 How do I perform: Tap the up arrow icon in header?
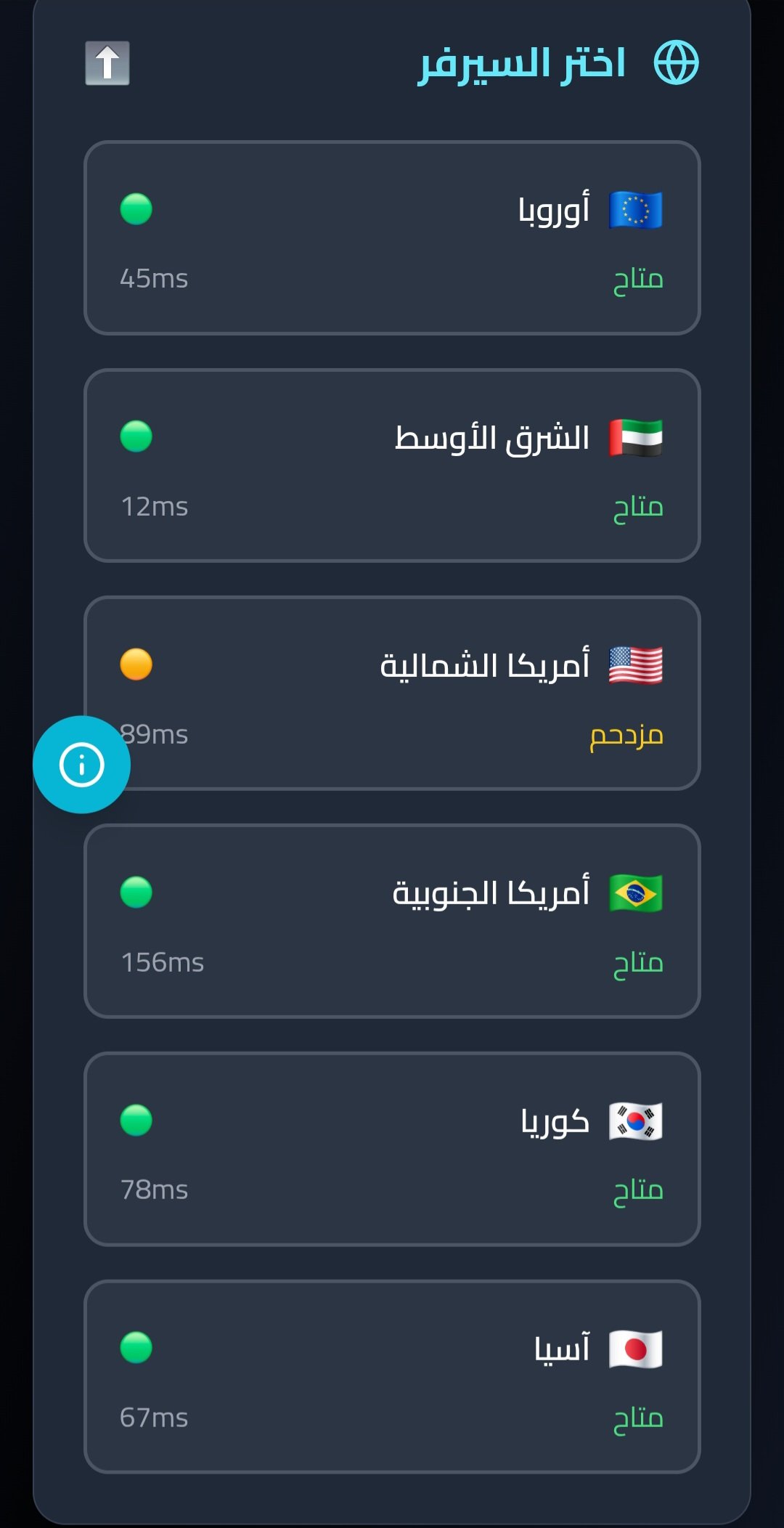click(x=107, y=63)
